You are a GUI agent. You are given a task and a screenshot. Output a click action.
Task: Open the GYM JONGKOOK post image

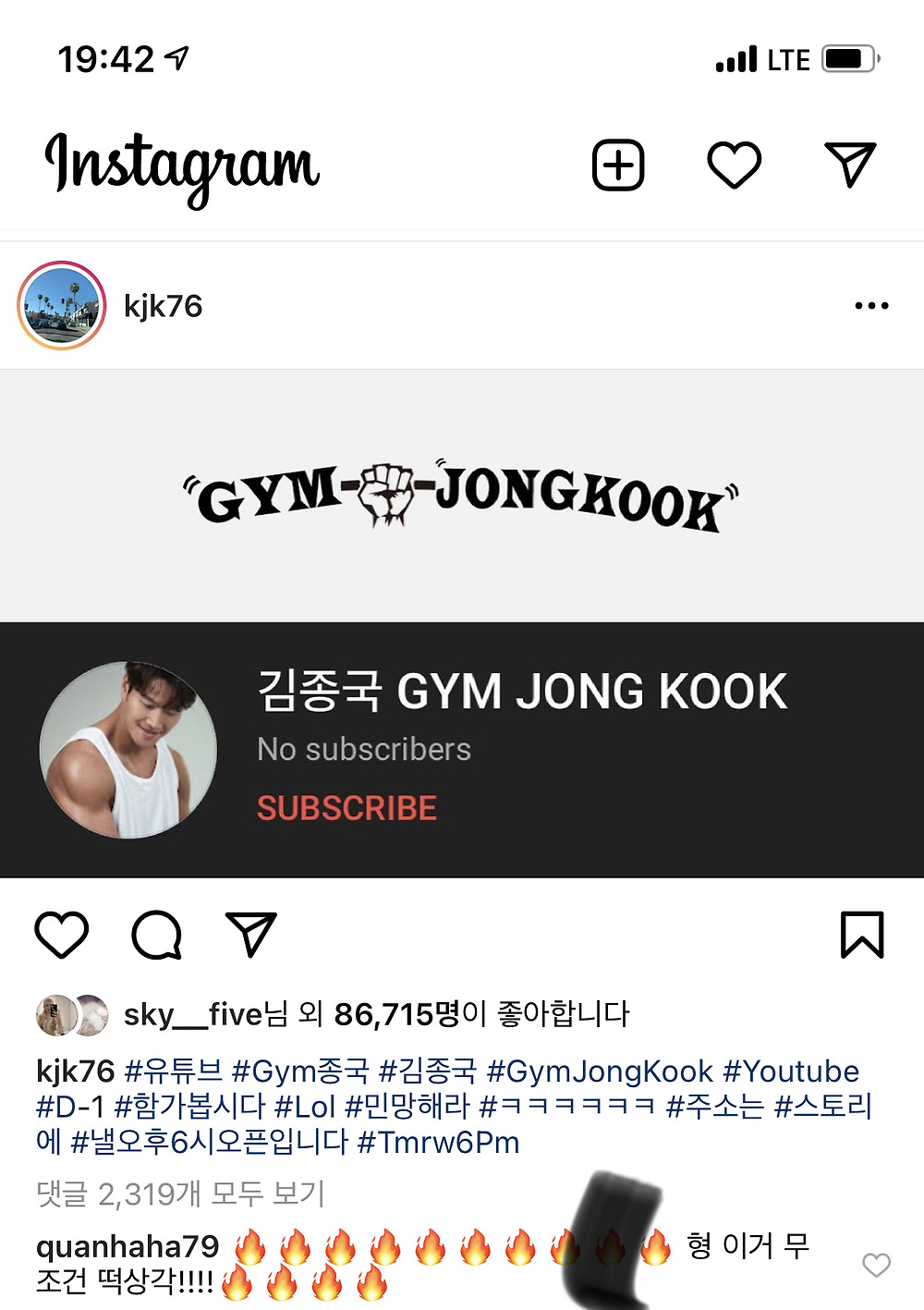coord(462,624)
